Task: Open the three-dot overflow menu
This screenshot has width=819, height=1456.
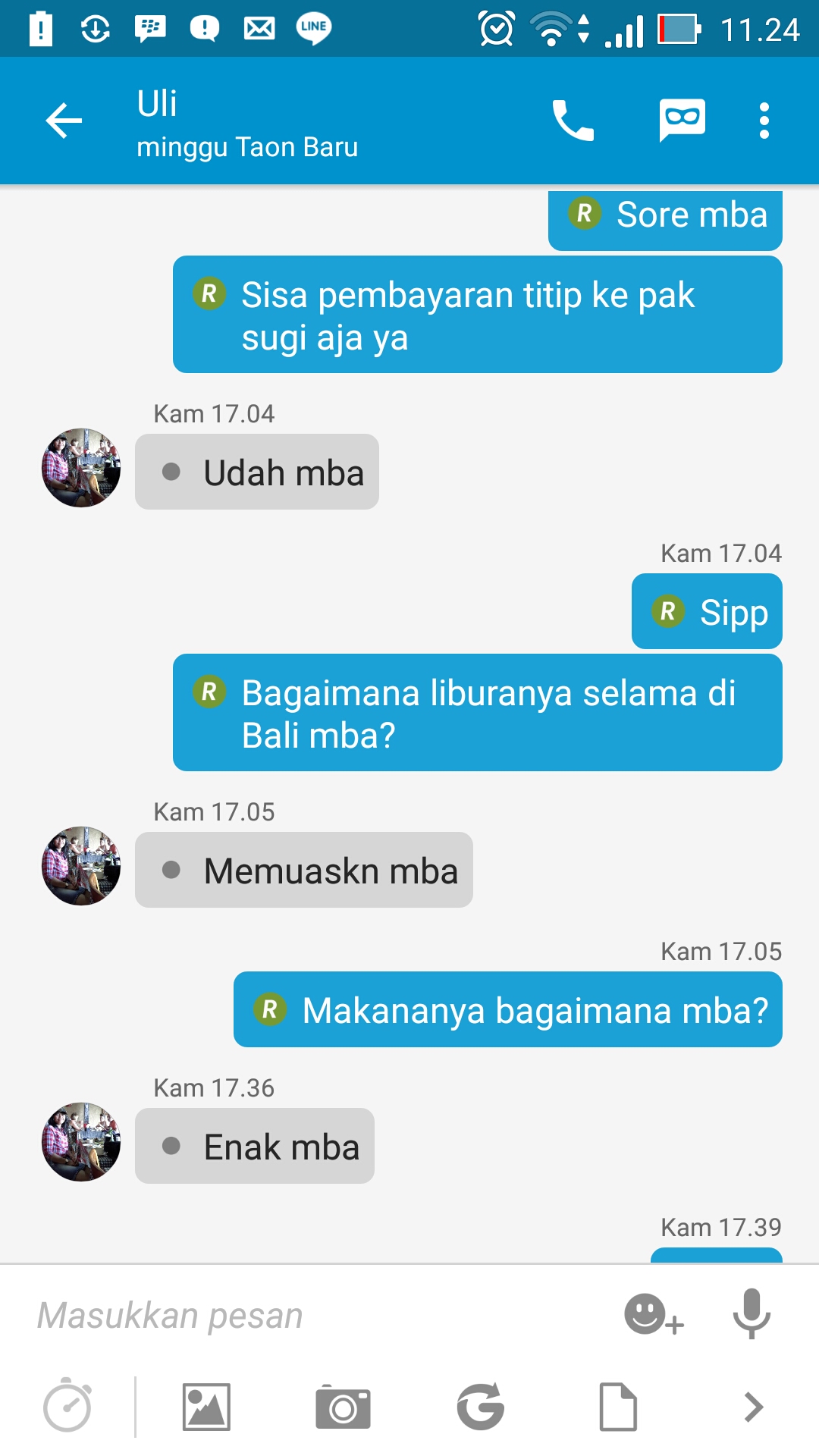Action: click(x=764, y=121)
